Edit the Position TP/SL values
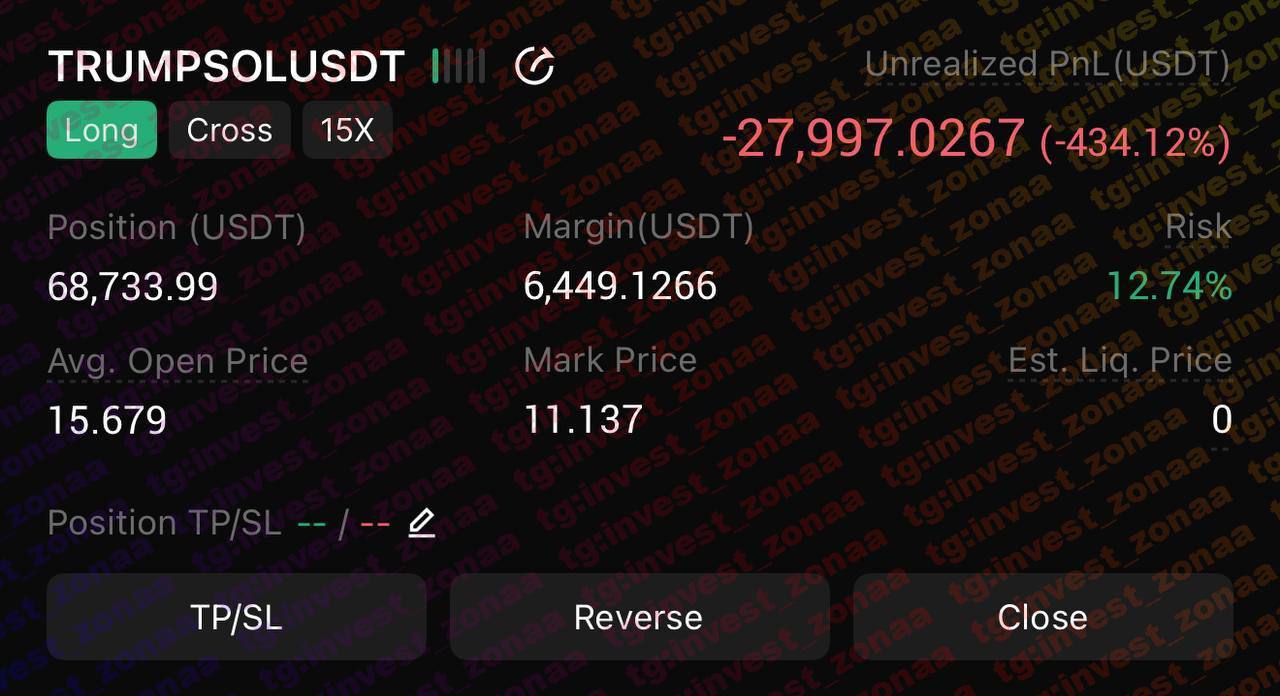The height and width of the screenshot is (696, 1280). (x=422, y=522)
